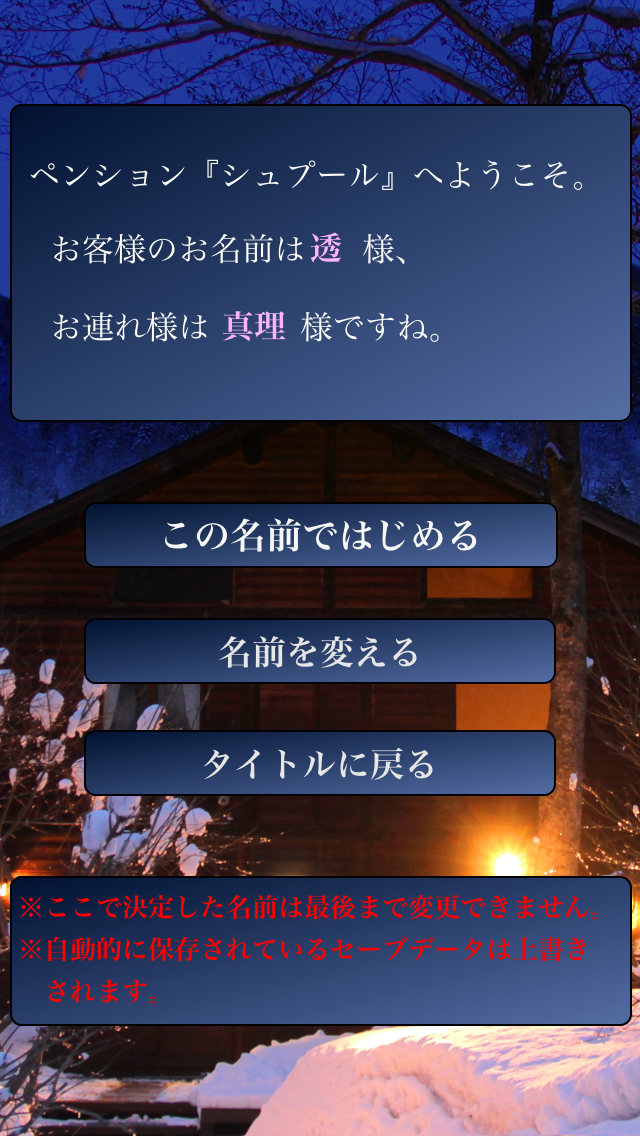Image resolution: width=640 pixels, height=1136 pixels.
Task: Start the game with この名前ではじめる
Action: pyautogui.click(x=320, y=535)
